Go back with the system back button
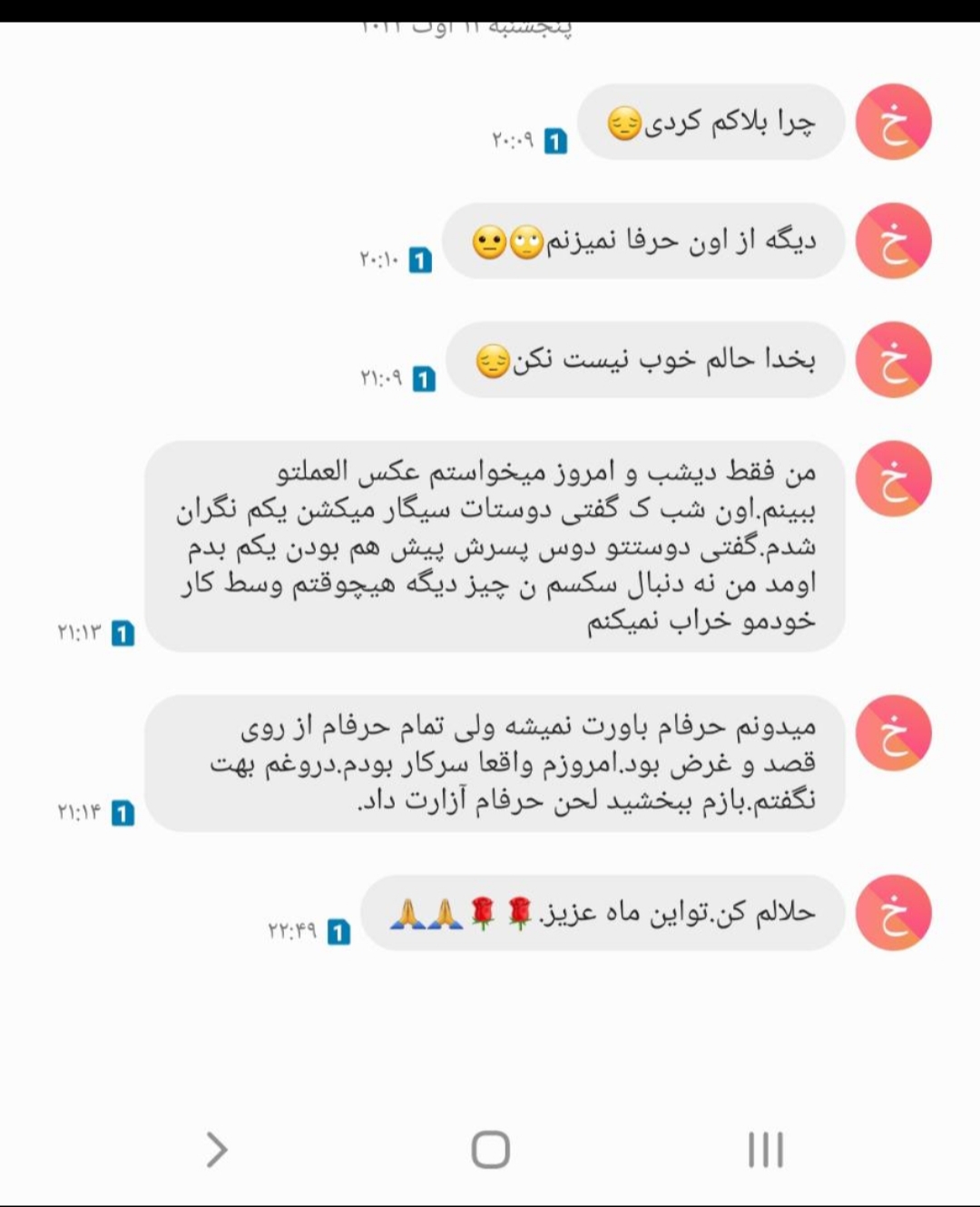Viewport: 980px width, 1207px height. click(x=216, y=1149)
